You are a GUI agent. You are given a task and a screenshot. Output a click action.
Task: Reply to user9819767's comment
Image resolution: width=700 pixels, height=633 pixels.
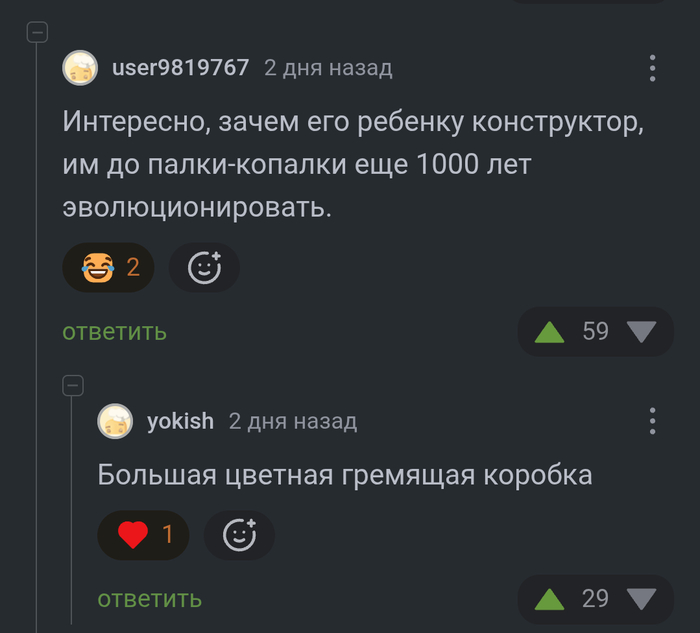(114, 332)
